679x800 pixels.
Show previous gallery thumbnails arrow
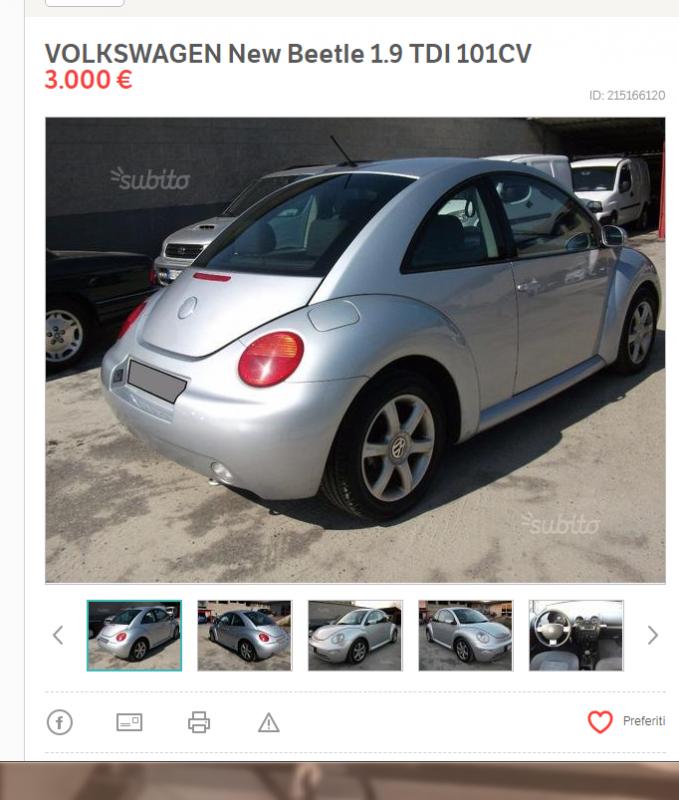point(58,635)
